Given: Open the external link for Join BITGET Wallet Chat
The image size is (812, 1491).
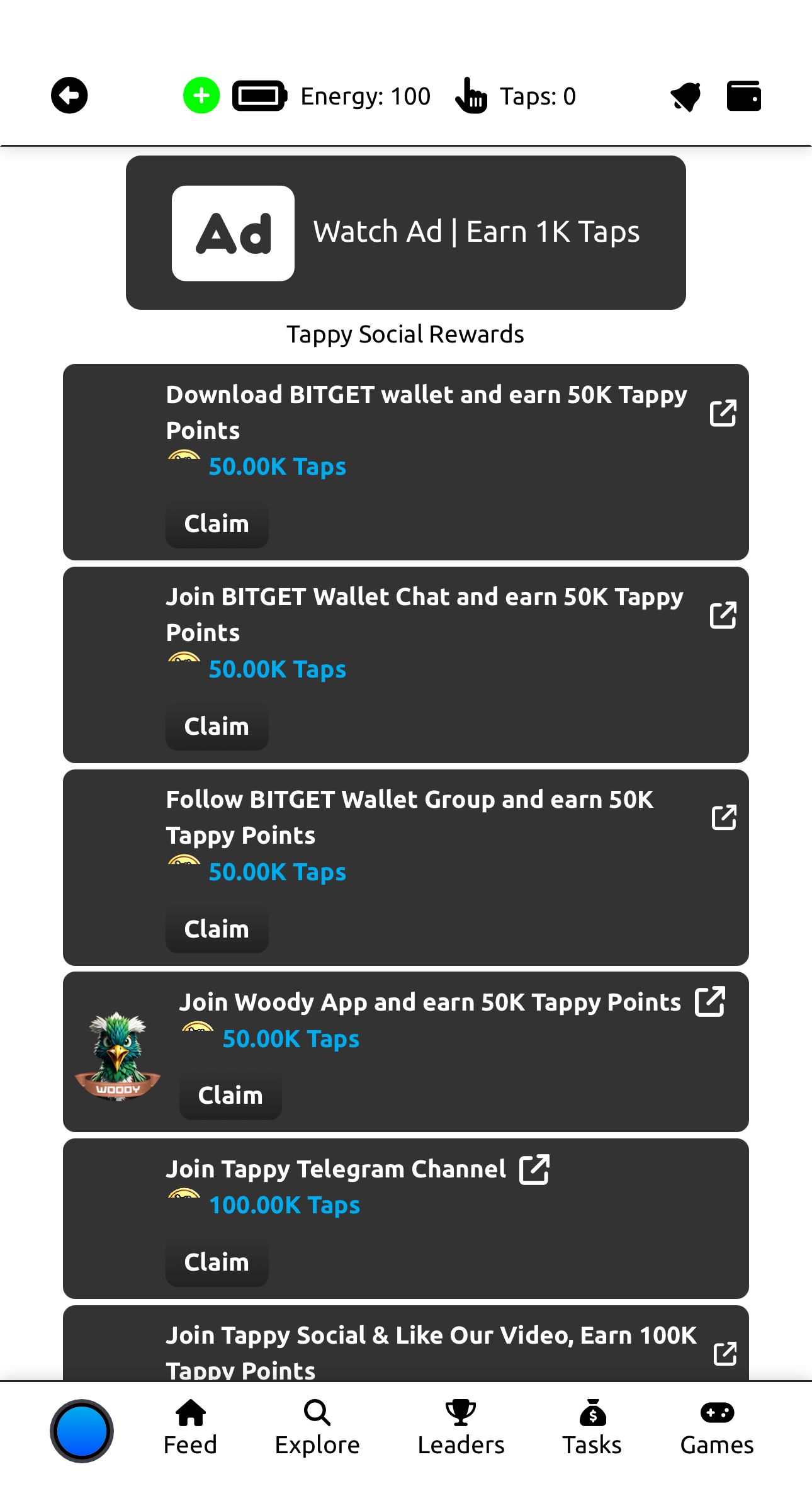Looking at the screenshot, I should (x=723, y=615).
